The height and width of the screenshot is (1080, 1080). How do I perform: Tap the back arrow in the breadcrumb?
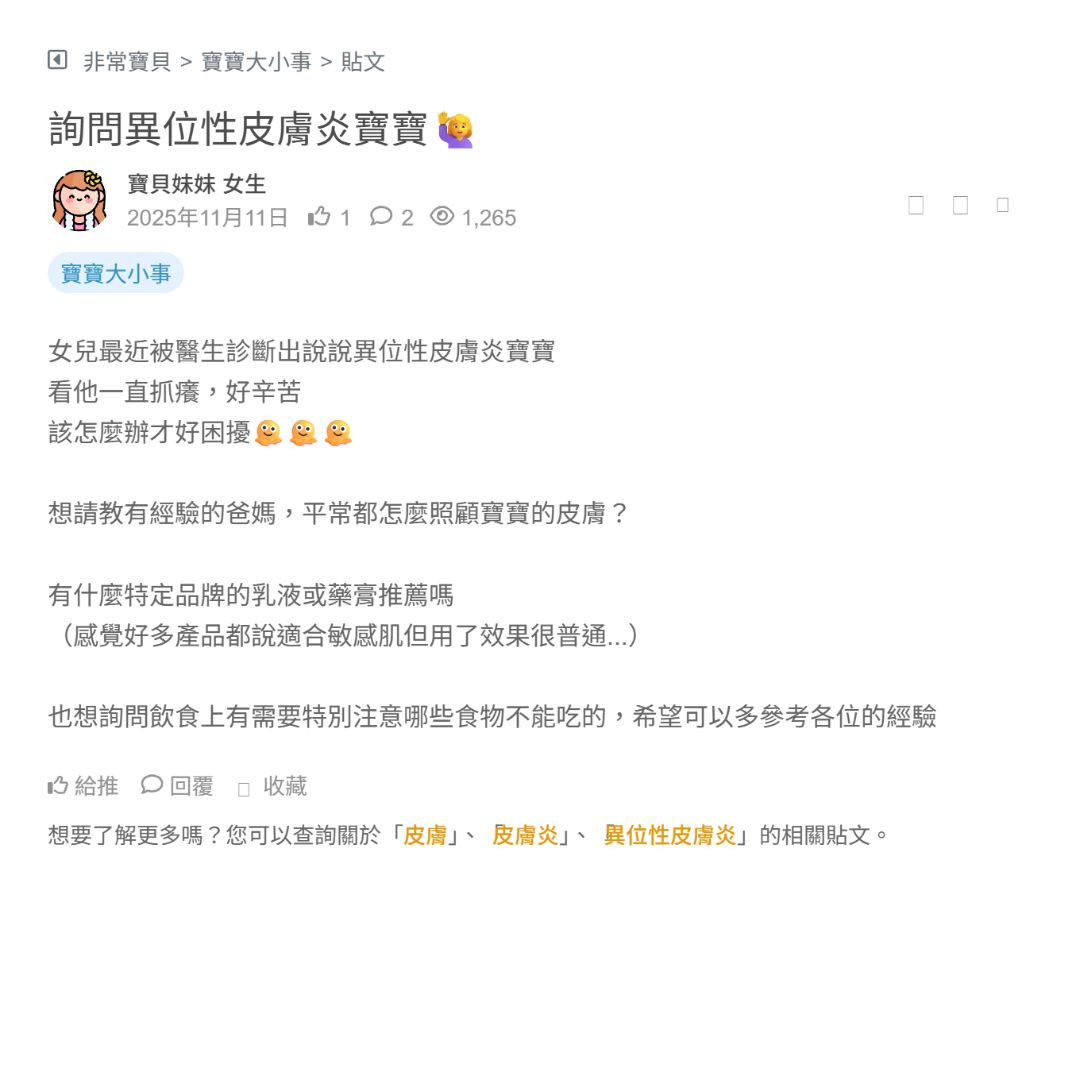point(58,60)
